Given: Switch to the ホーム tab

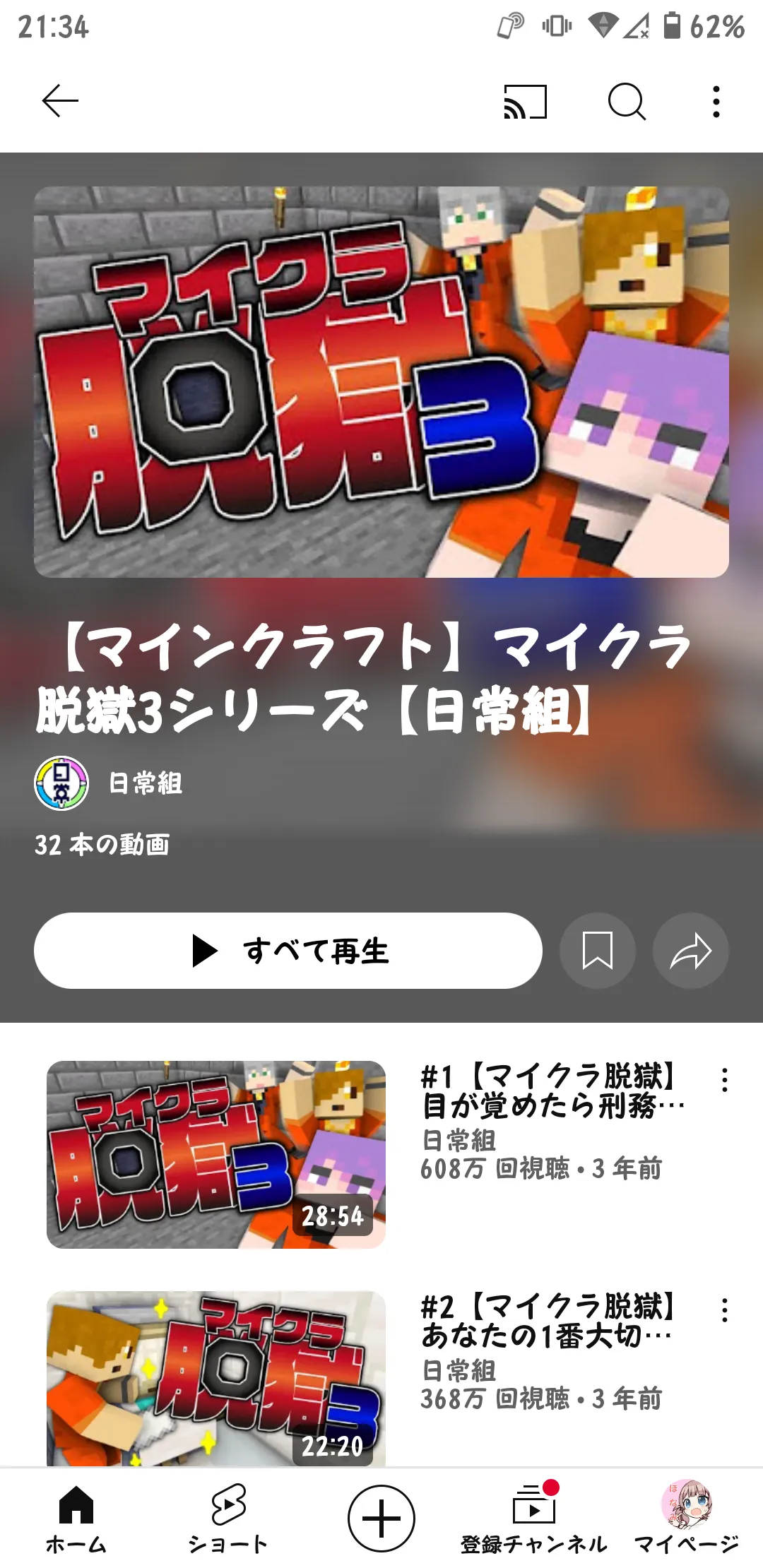Looking at the screenshot, I should pyautogui.click(x=76, y=1519).
